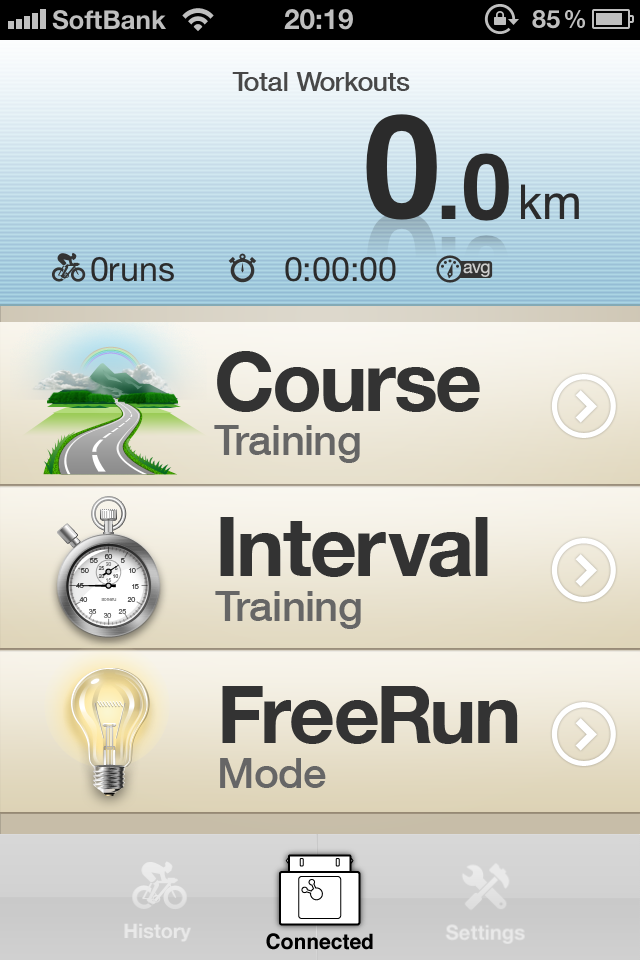Viewport: 640px width, 960px height.
Task: Open Interval Training
Action: 320,570
